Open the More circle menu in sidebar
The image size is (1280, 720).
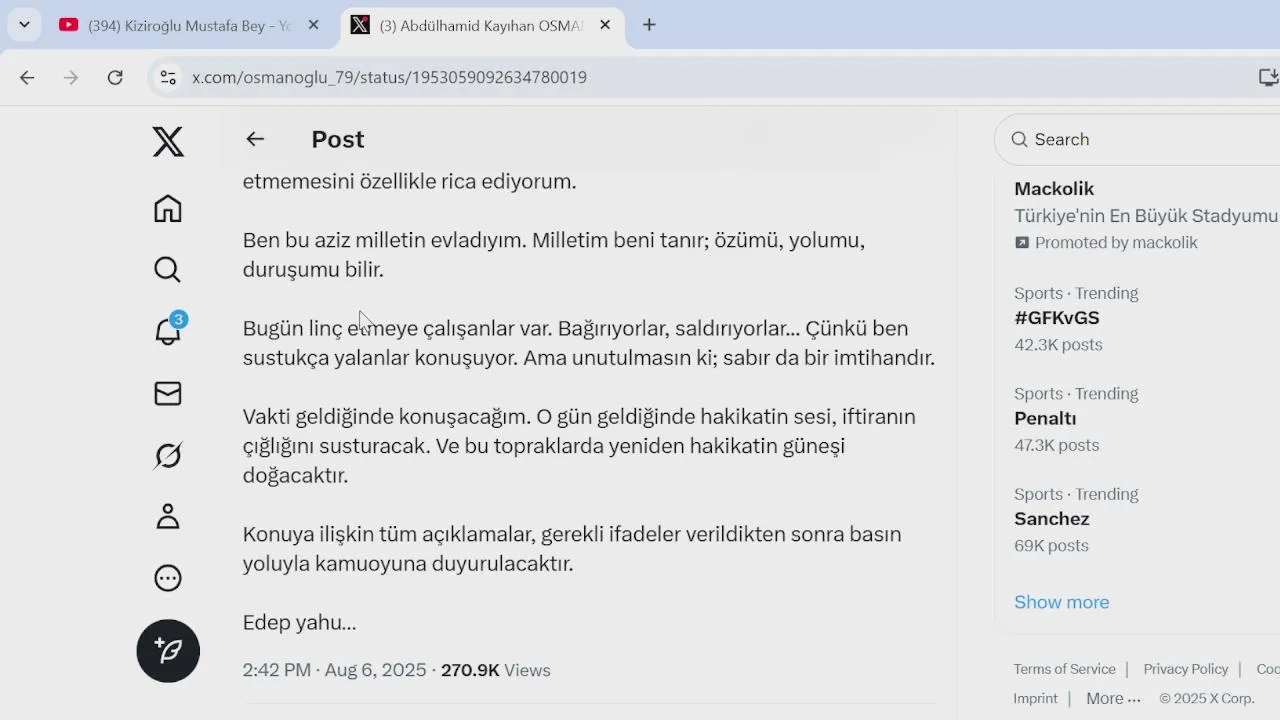(168, 578)
